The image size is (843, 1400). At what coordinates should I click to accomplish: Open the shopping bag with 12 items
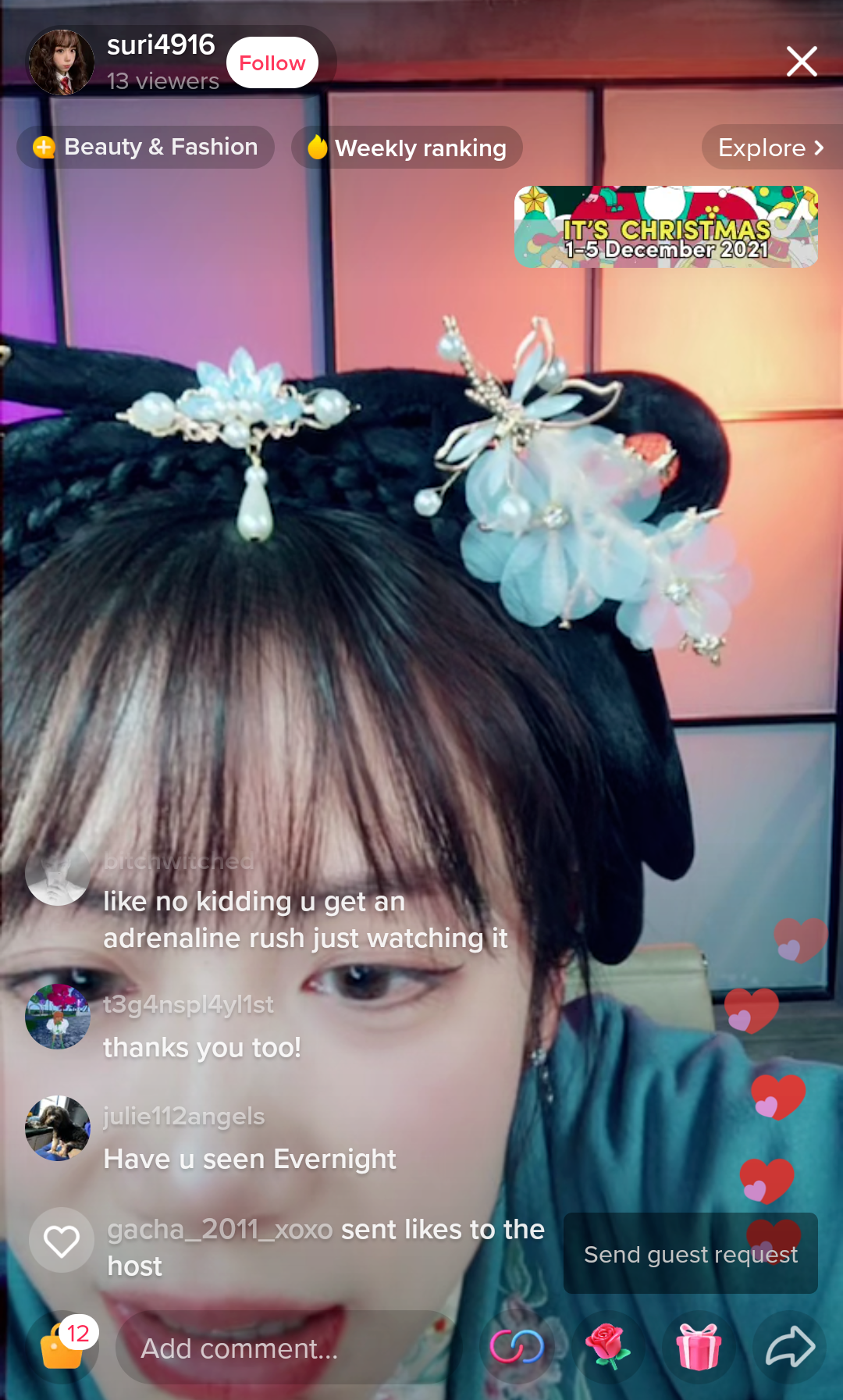pyautogui.click(x=62, y=1347)
